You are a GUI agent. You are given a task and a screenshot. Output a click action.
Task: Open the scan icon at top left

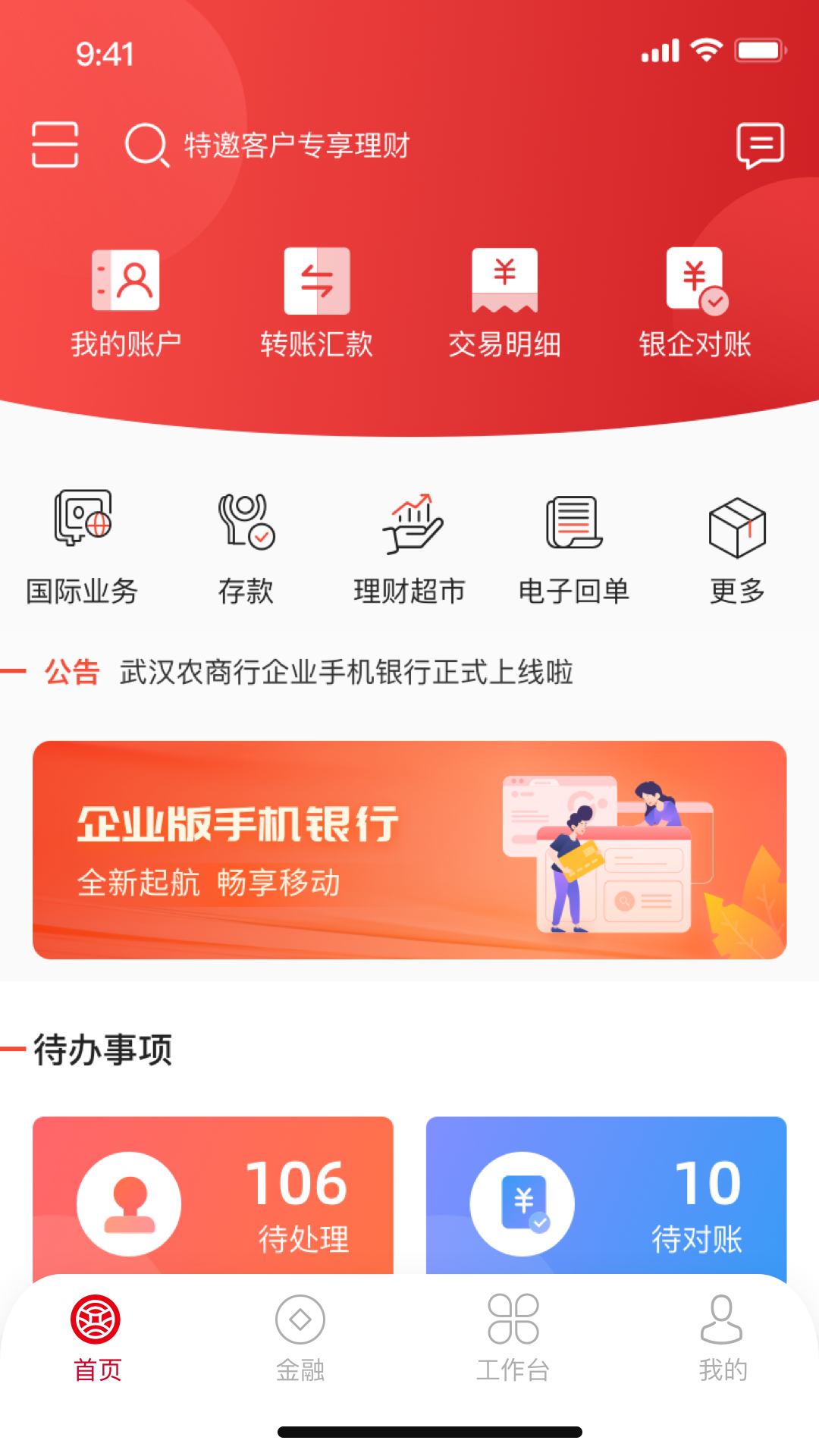click(x=55, y=144)
